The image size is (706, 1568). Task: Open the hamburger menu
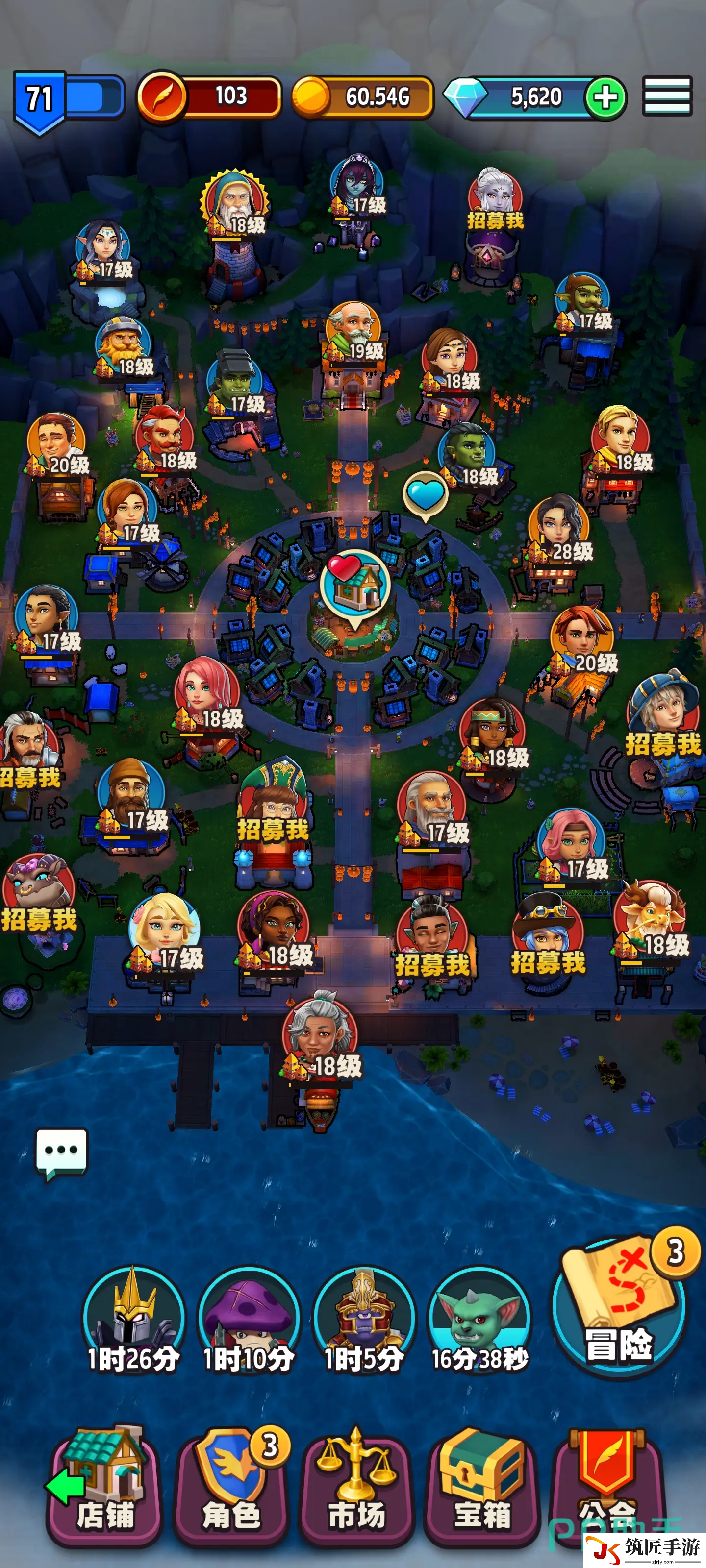pos(667,96)
